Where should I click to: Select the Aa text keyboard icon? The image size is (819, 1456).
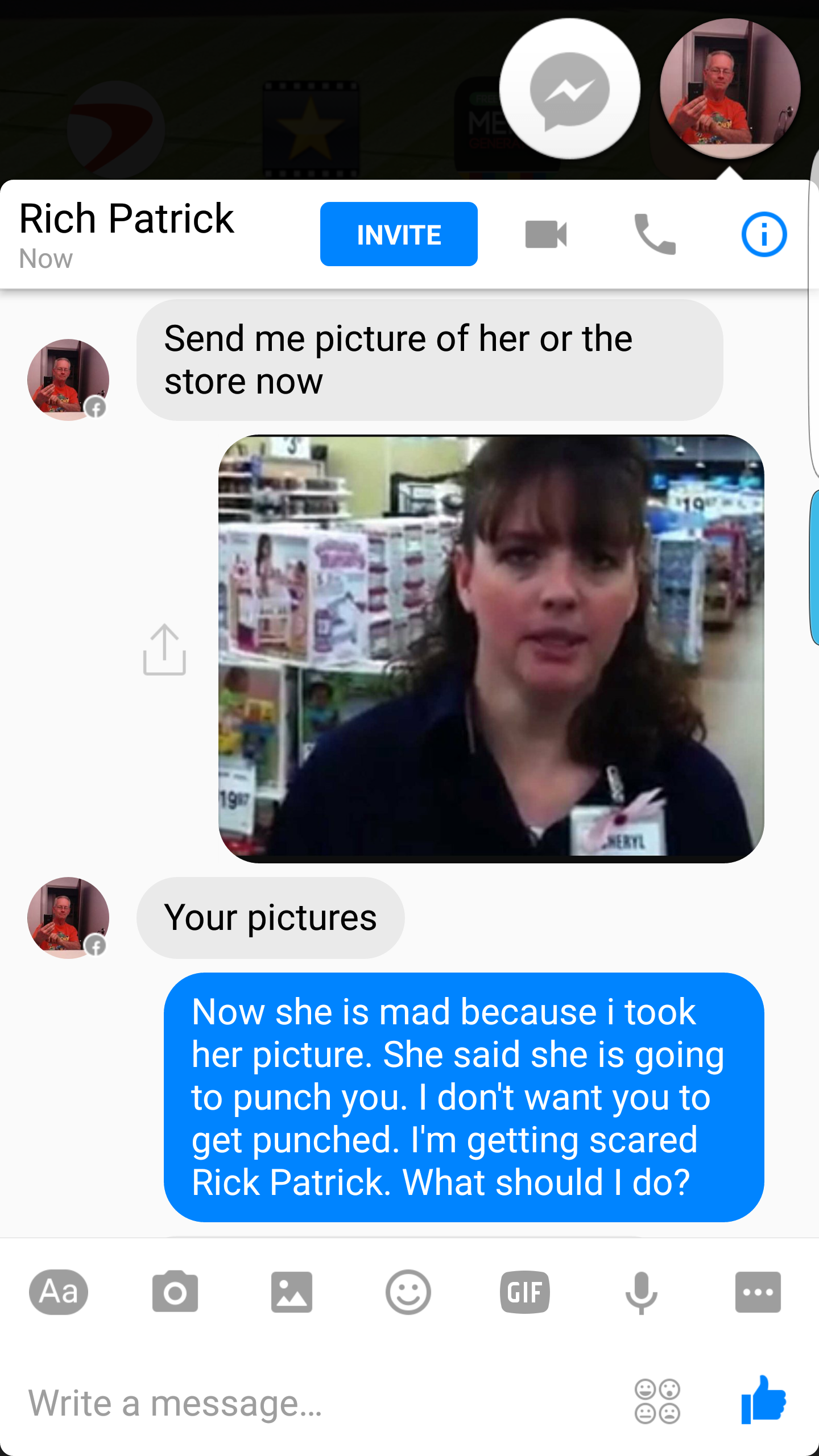pos(59,1292)
